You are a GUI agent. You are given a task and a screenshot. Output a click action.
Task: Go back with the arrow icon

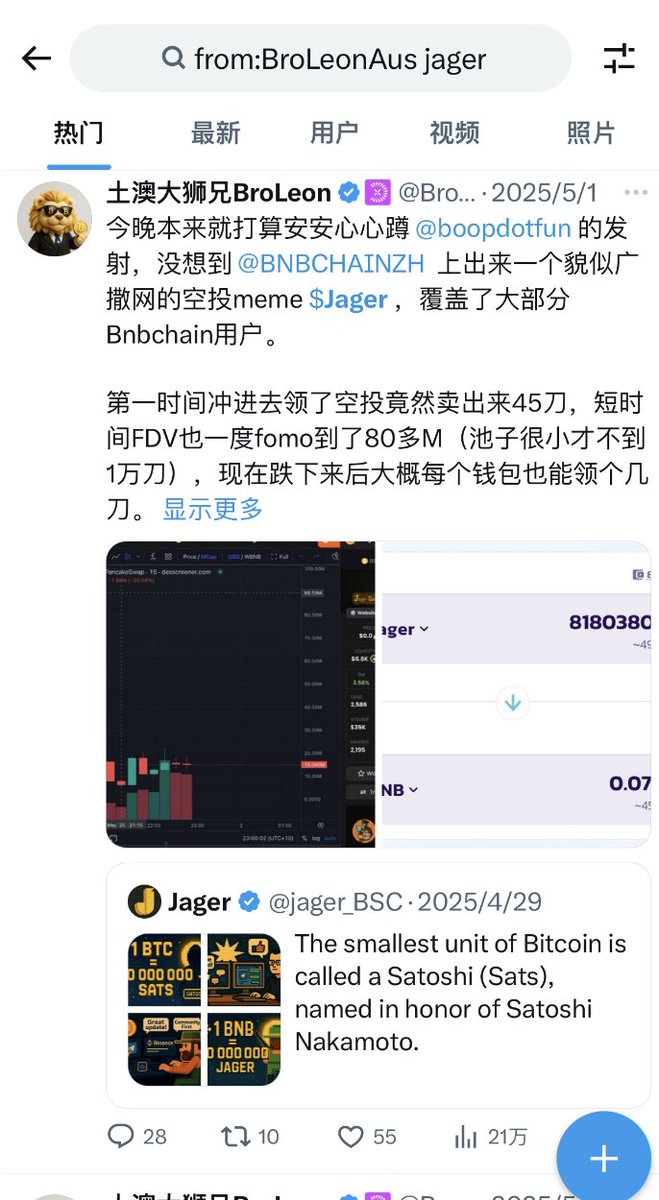click(x=36, y=59)
